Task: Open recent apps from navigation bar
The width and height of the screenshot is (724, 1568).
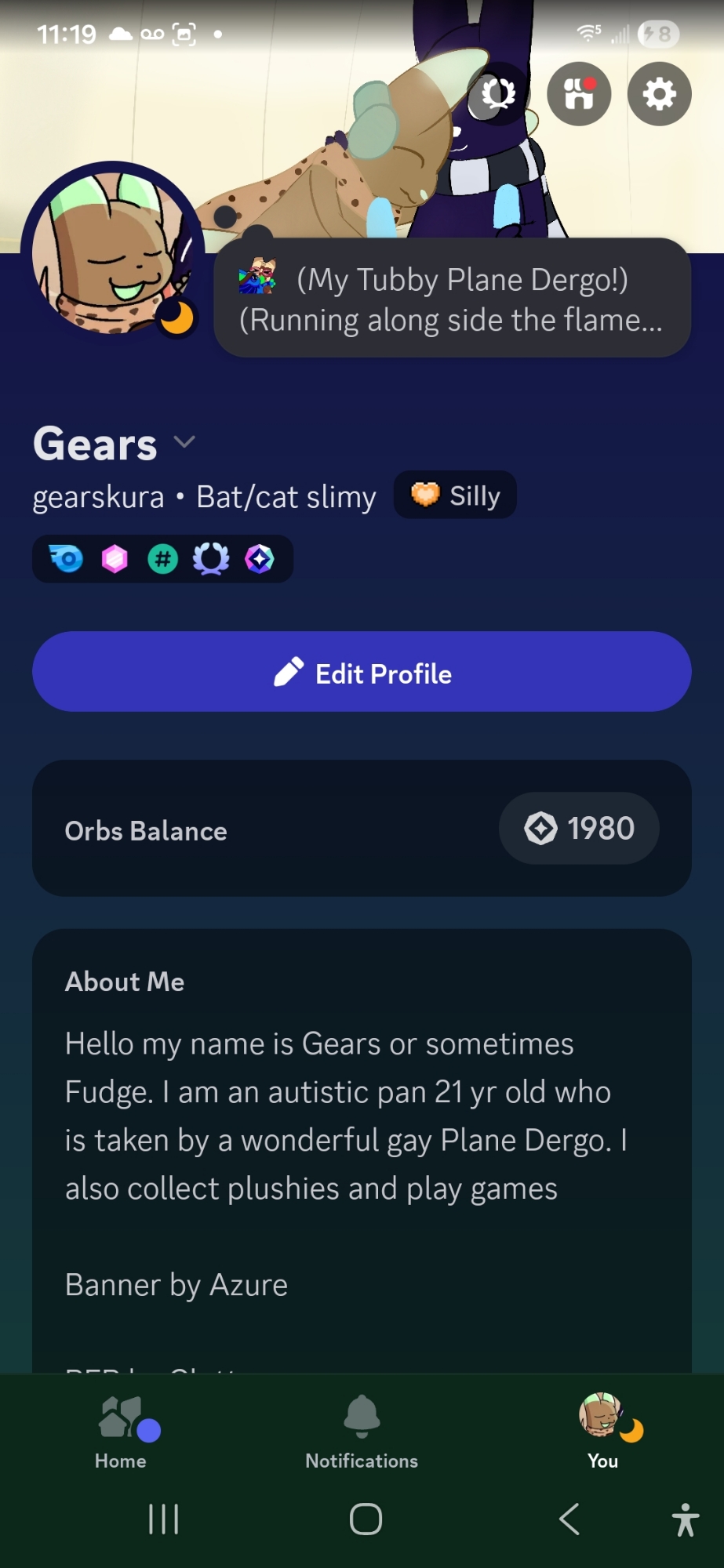Action: pos(163,1519)
